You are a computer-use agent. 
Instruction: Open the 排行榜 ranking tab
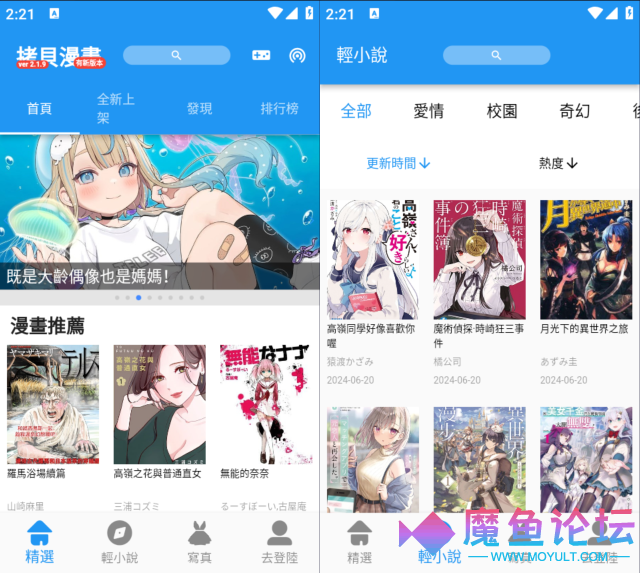(x=279, y=108)
